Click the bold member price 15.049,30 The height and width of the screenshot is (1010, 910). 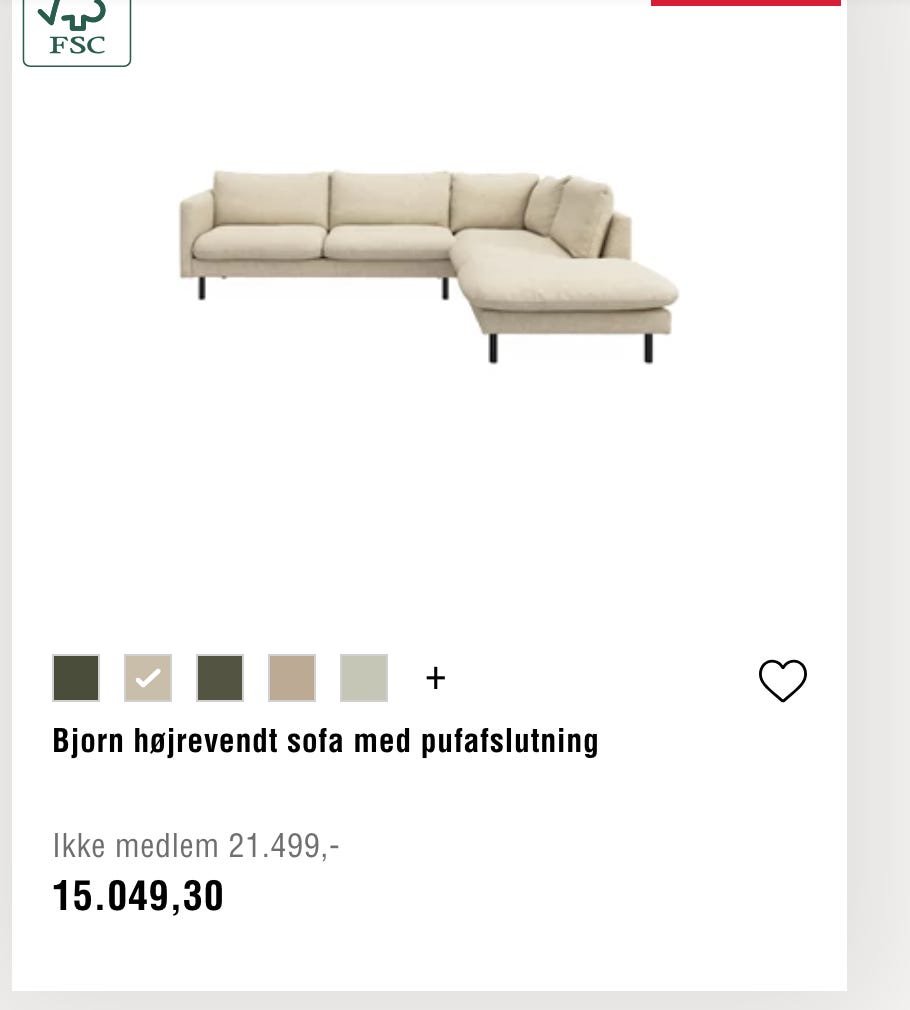[138, 895]
